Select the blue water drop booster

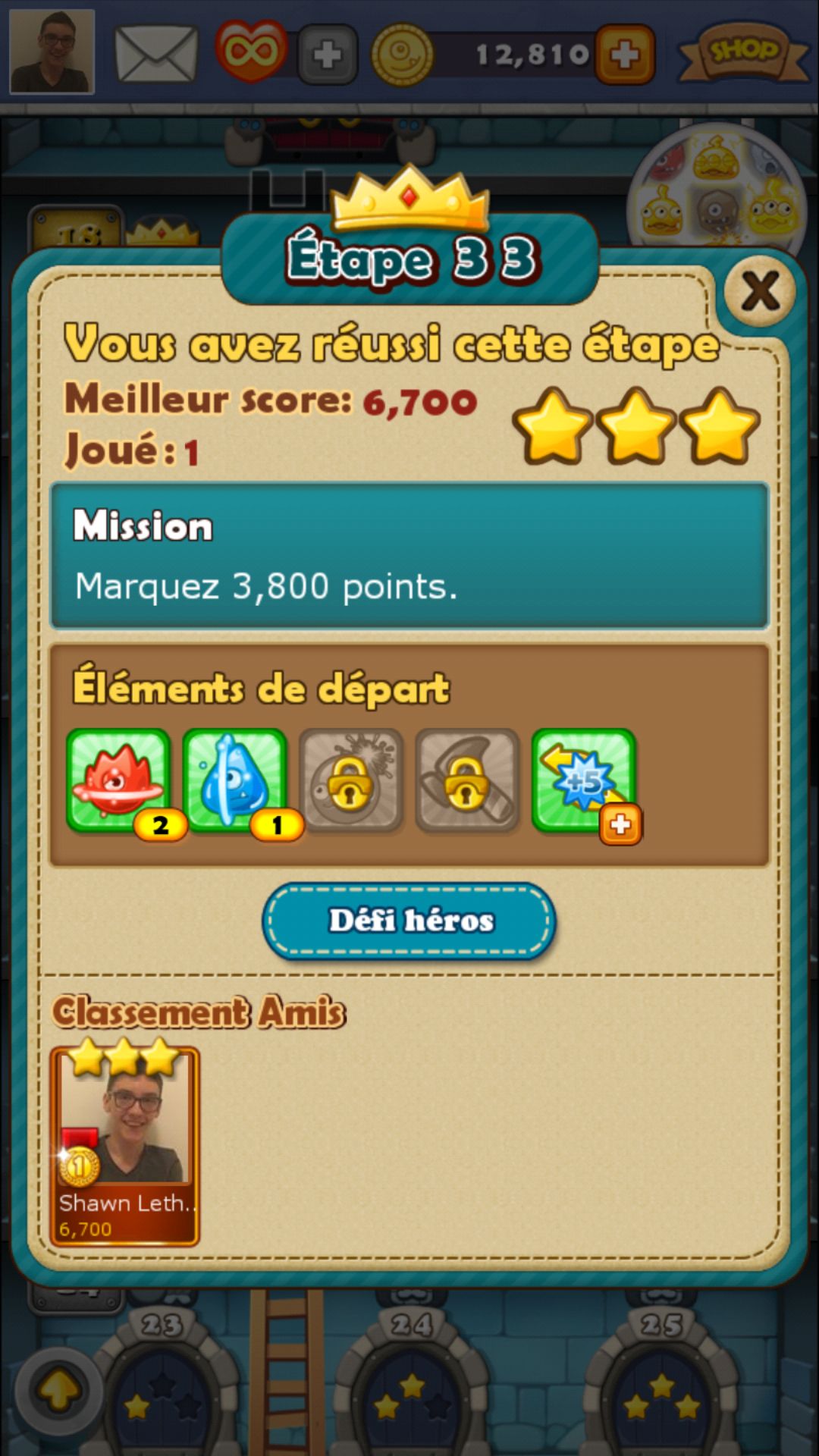pos(235,781)
